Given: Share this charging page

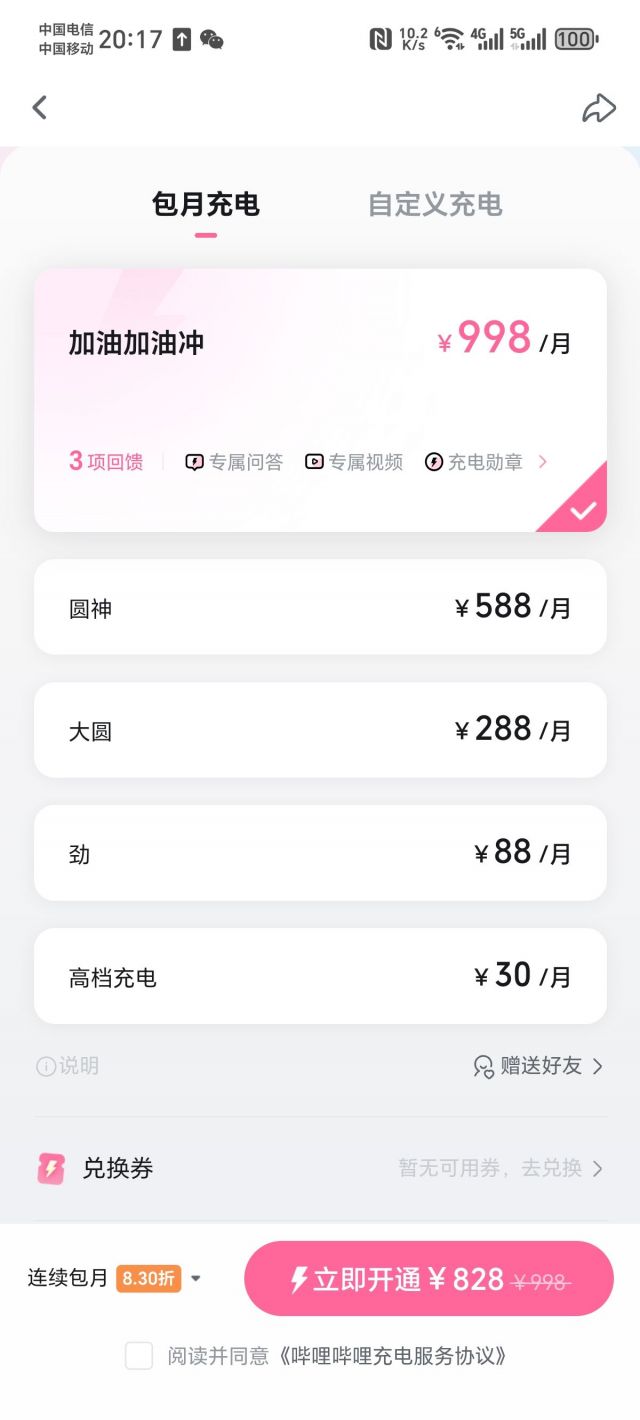Looking at the screenshot, I should pyautogui.click(x=598, y=108).
